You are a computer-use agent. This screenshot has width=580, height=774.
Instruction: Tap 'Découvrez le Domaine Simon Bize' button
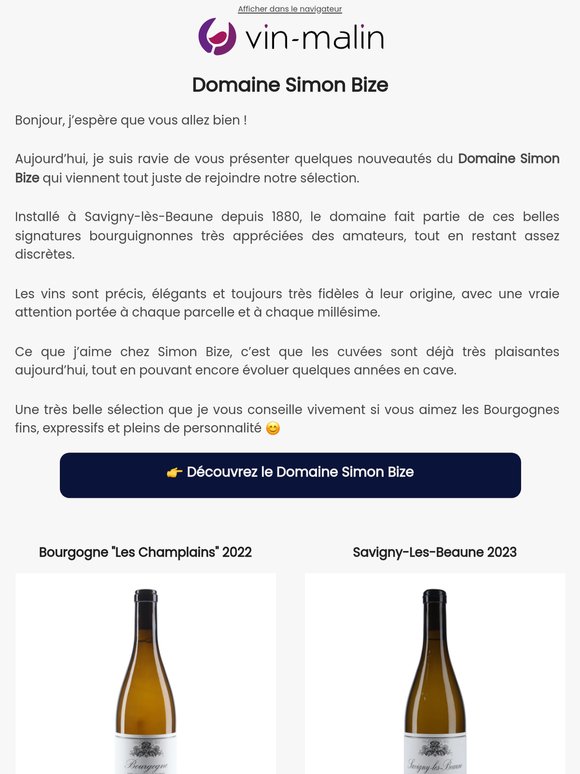[x=290, y=475]
